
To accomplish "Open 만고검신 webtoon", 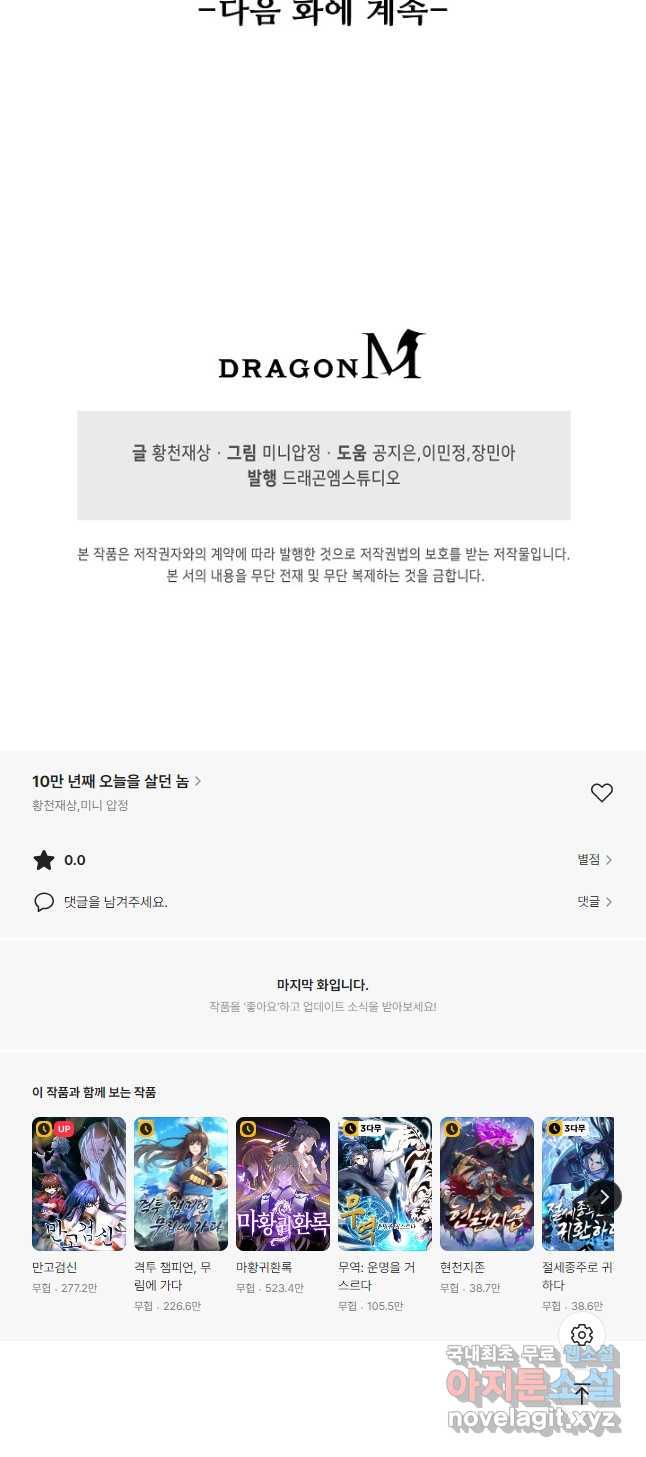I will (79, 1184).
